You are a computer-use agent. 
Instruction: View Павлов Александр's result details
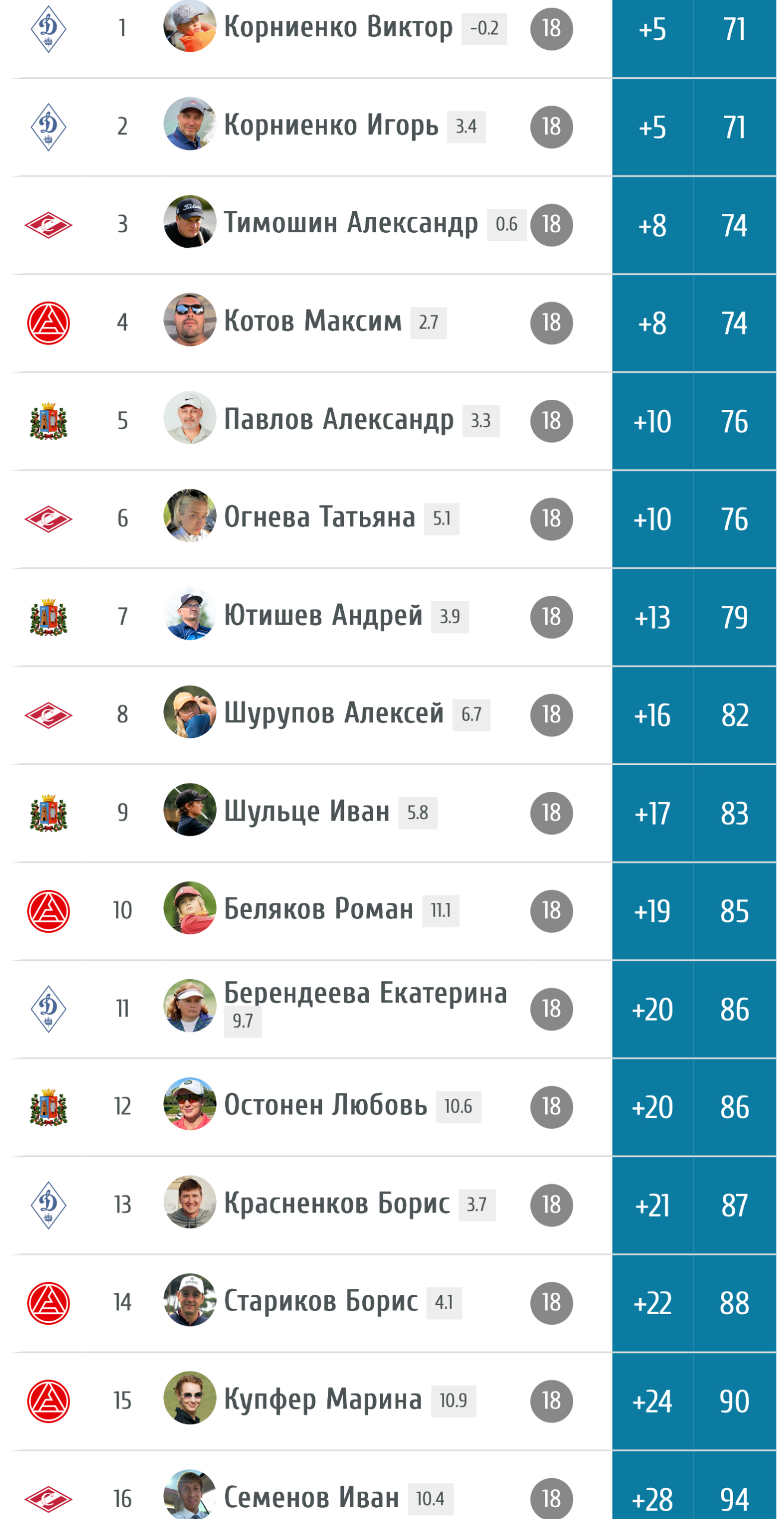(393, 421)
